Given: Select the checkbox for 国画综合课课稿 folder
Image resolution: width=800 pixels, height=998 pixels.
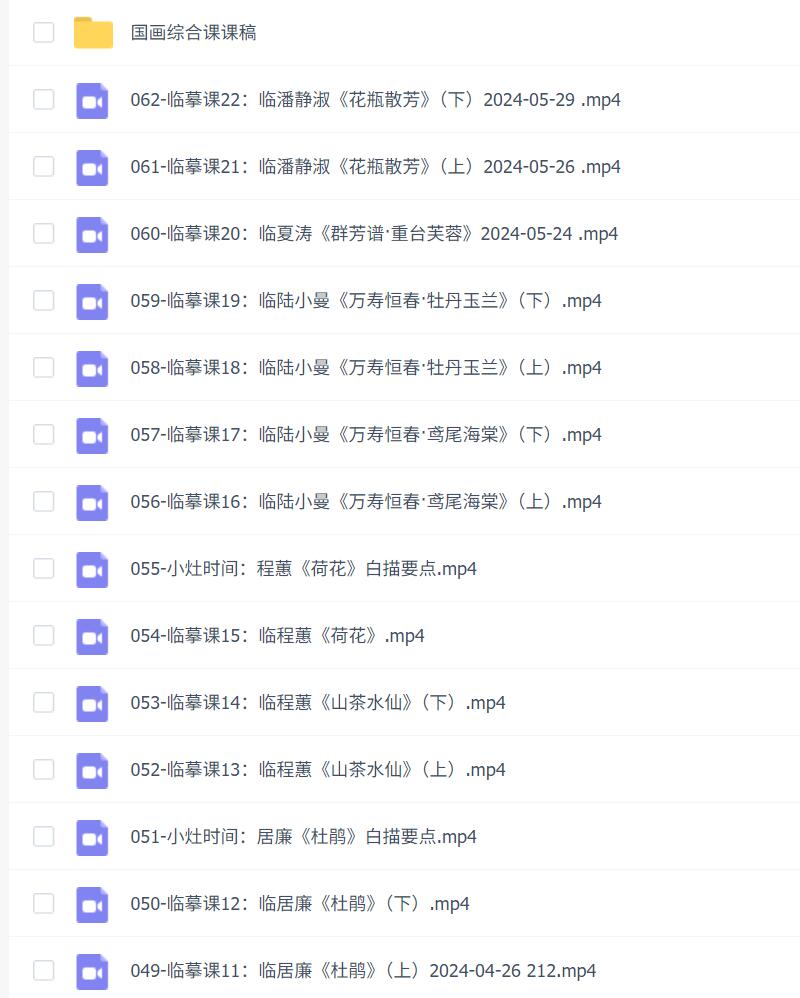Looking at the screenshot, I should [43, 33].
